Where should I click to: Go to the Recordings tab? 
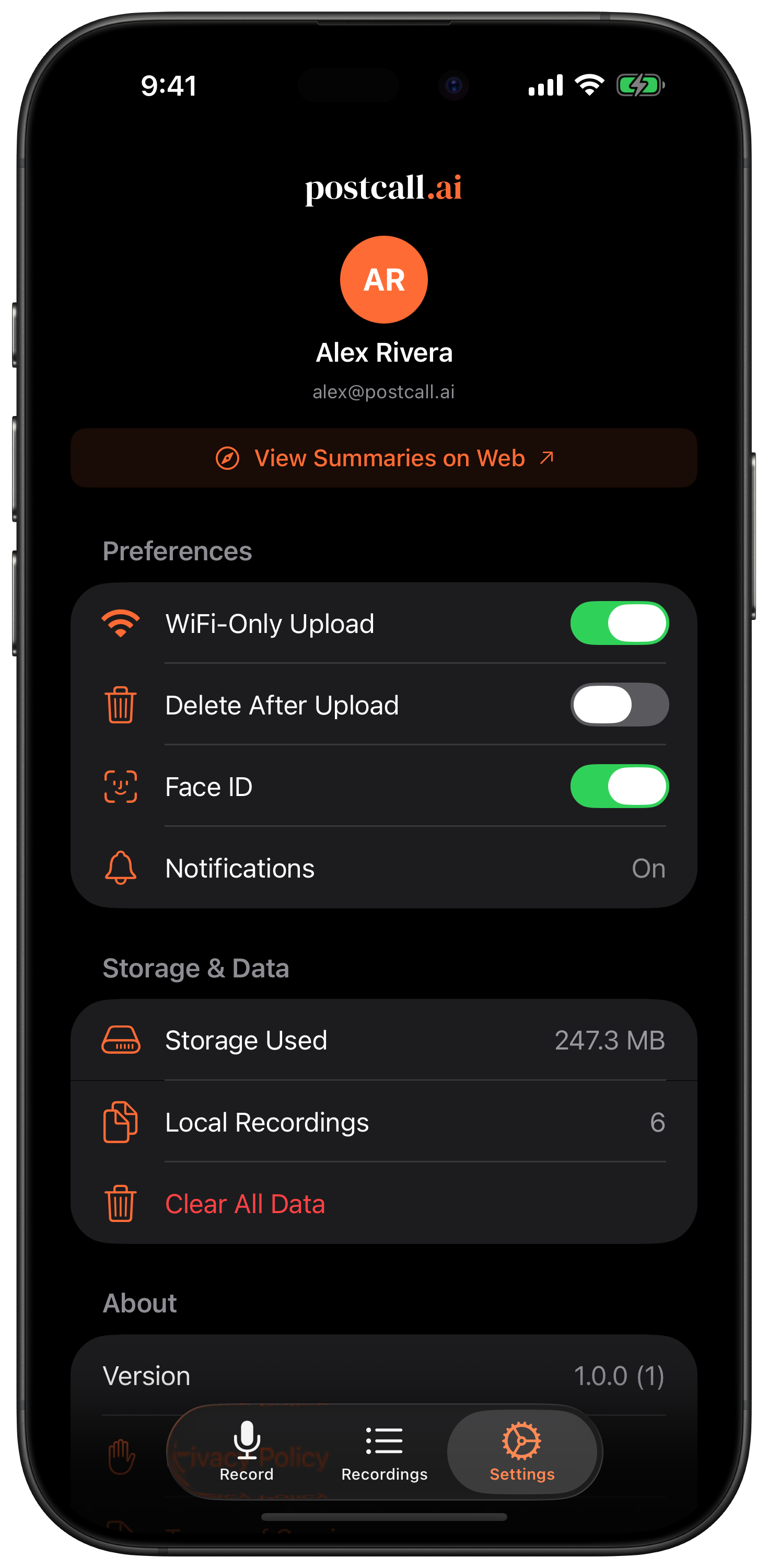tap(384, 1452)
